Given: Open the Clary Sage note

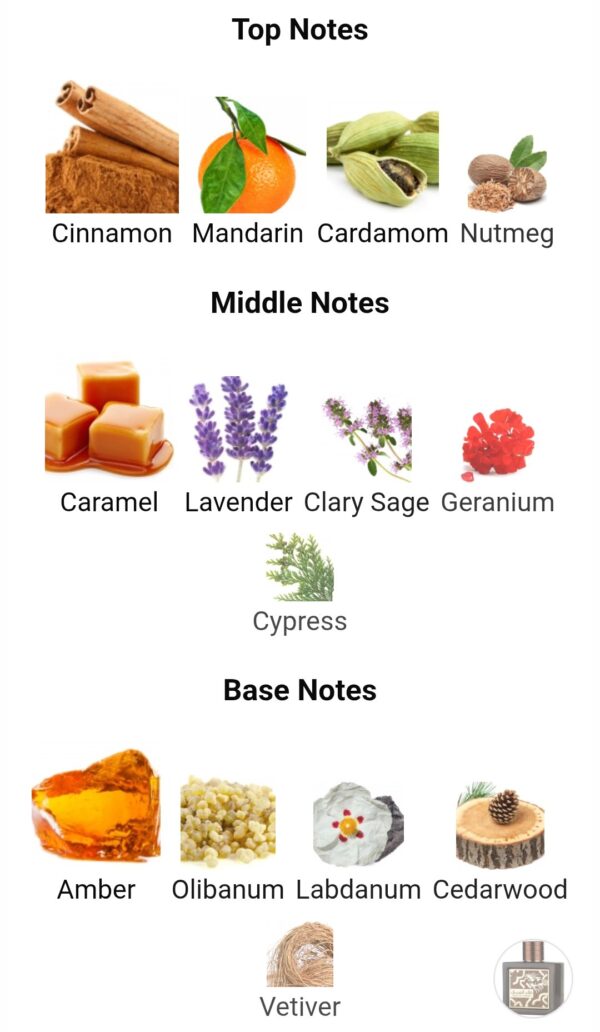Looking at the screenshot, I should (366, 440).
